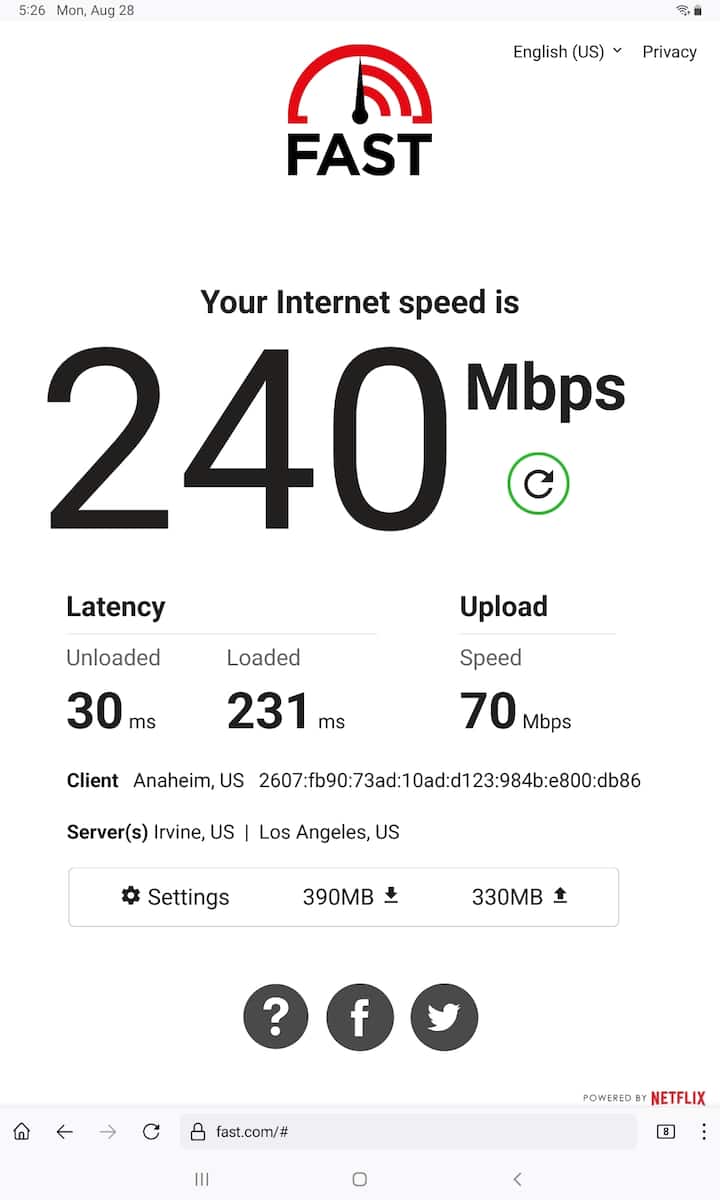Screen dimensions: 720x1200
Task: Go back to the previous page
Action: 65,1132
